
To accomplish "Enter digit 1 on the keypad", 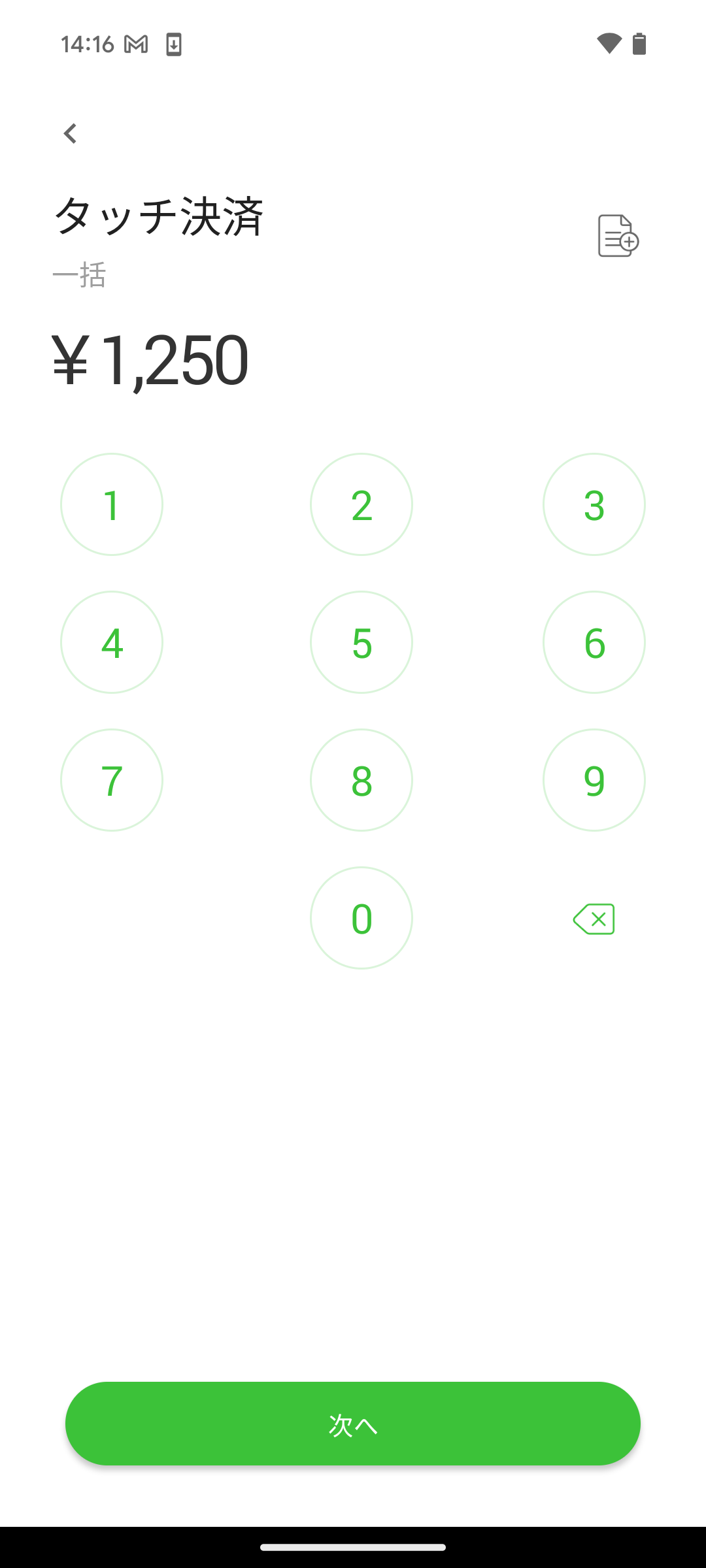I will tap(112, 504).
